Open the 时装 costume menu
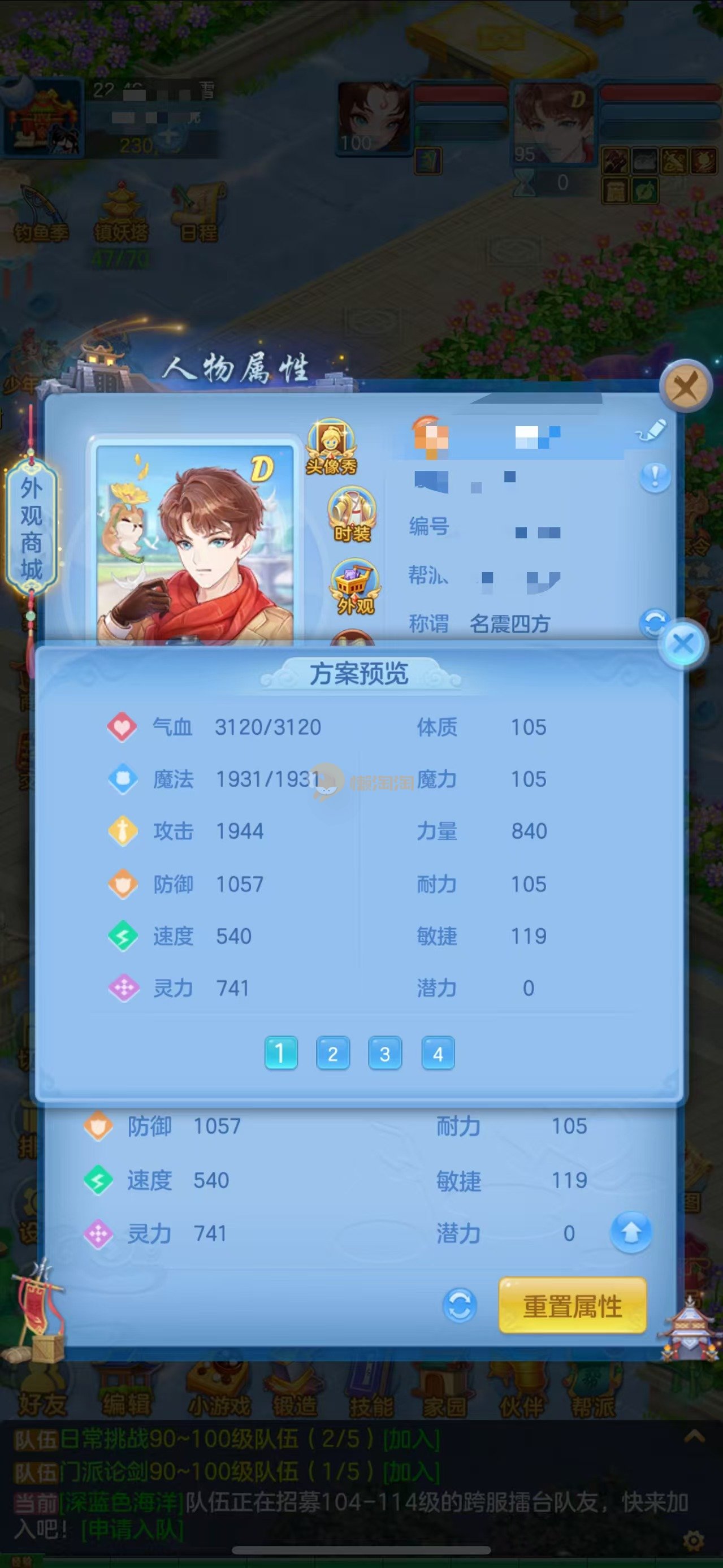723x1568 pixels. 352,515
